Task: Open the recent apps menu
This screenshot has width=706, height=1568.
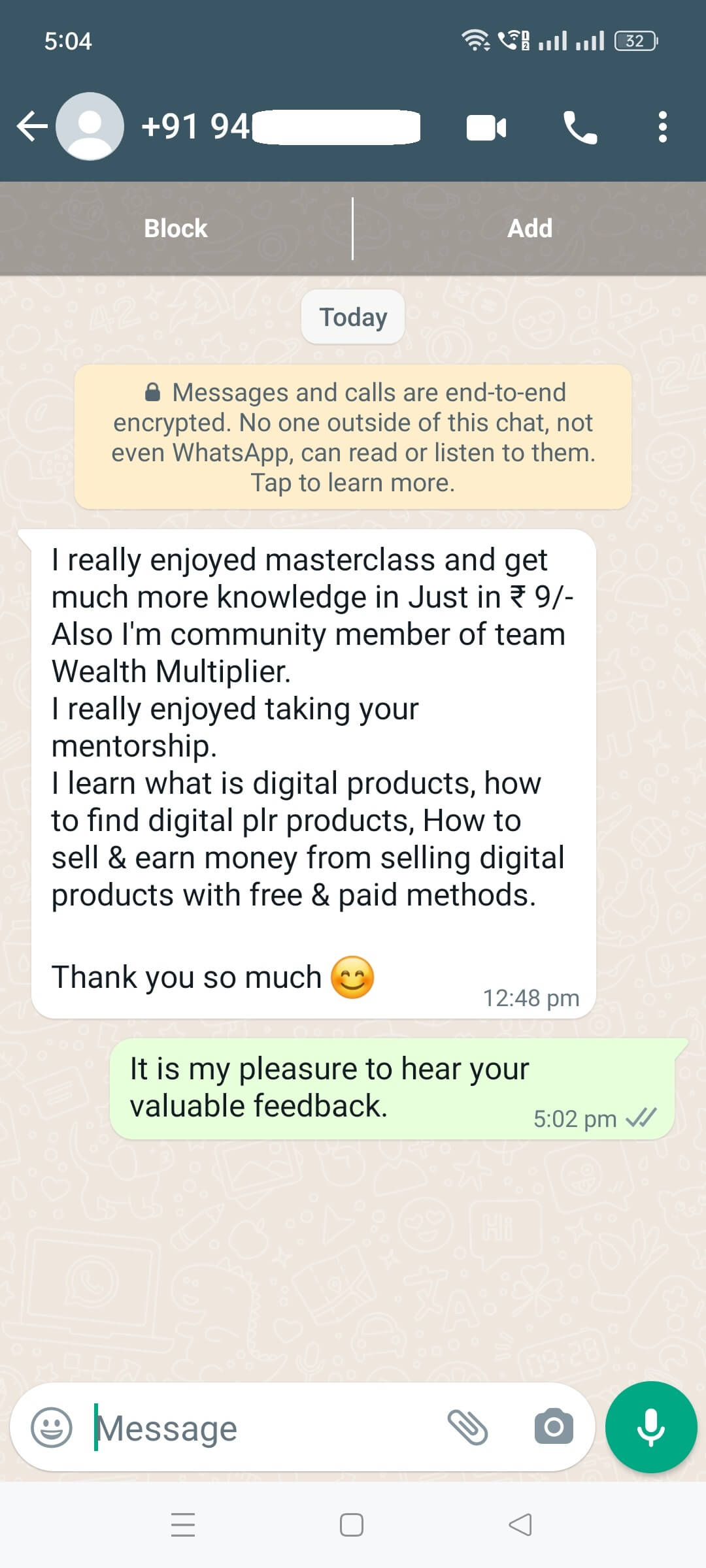Action: pyautogui.click(x=183, y=1525)
